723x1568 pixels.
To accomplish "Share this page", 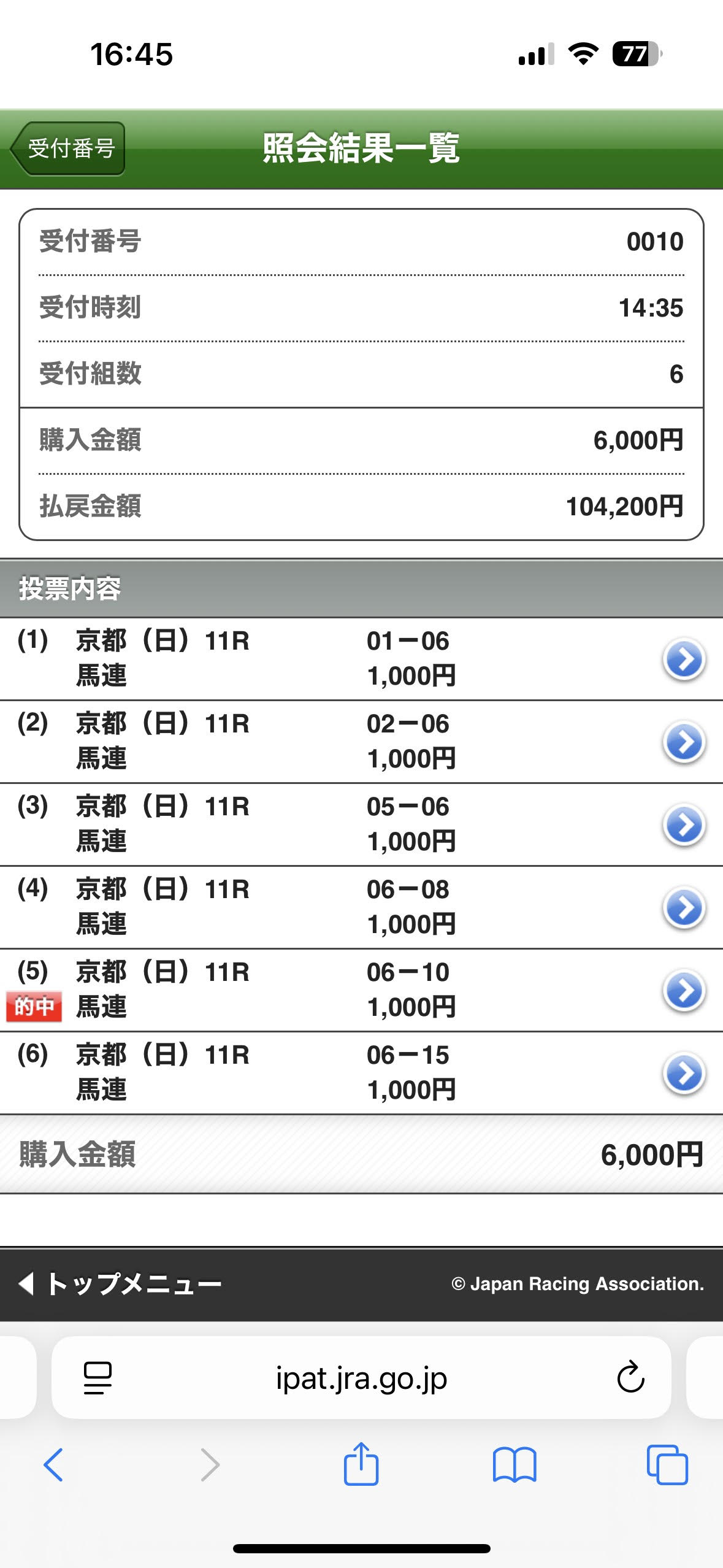I will tap(361, 1464).
